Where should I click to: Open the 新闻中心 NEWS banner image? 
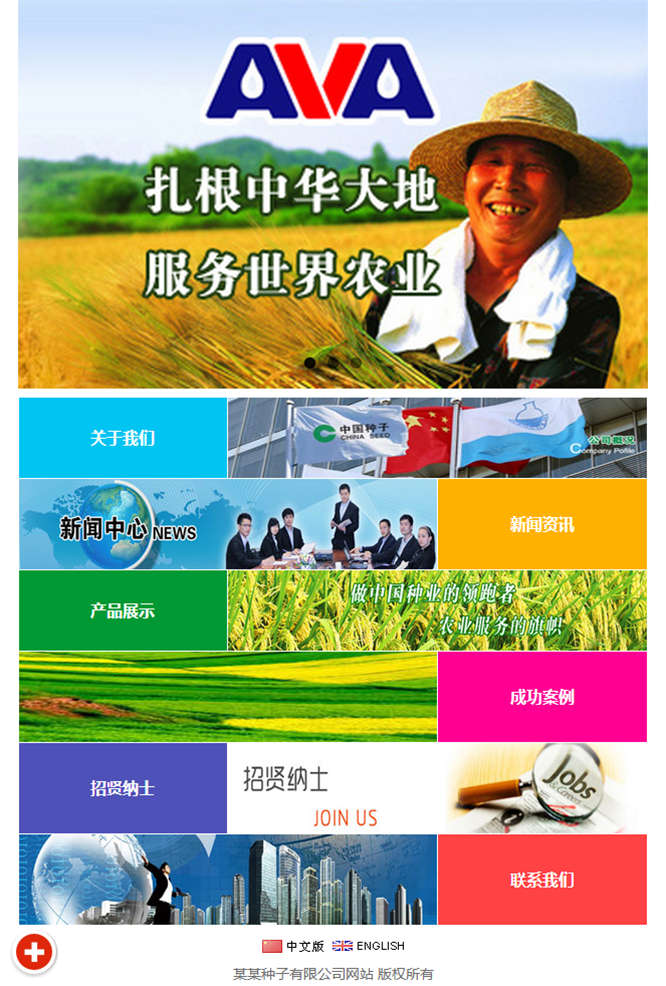click(x=228, y=524)
